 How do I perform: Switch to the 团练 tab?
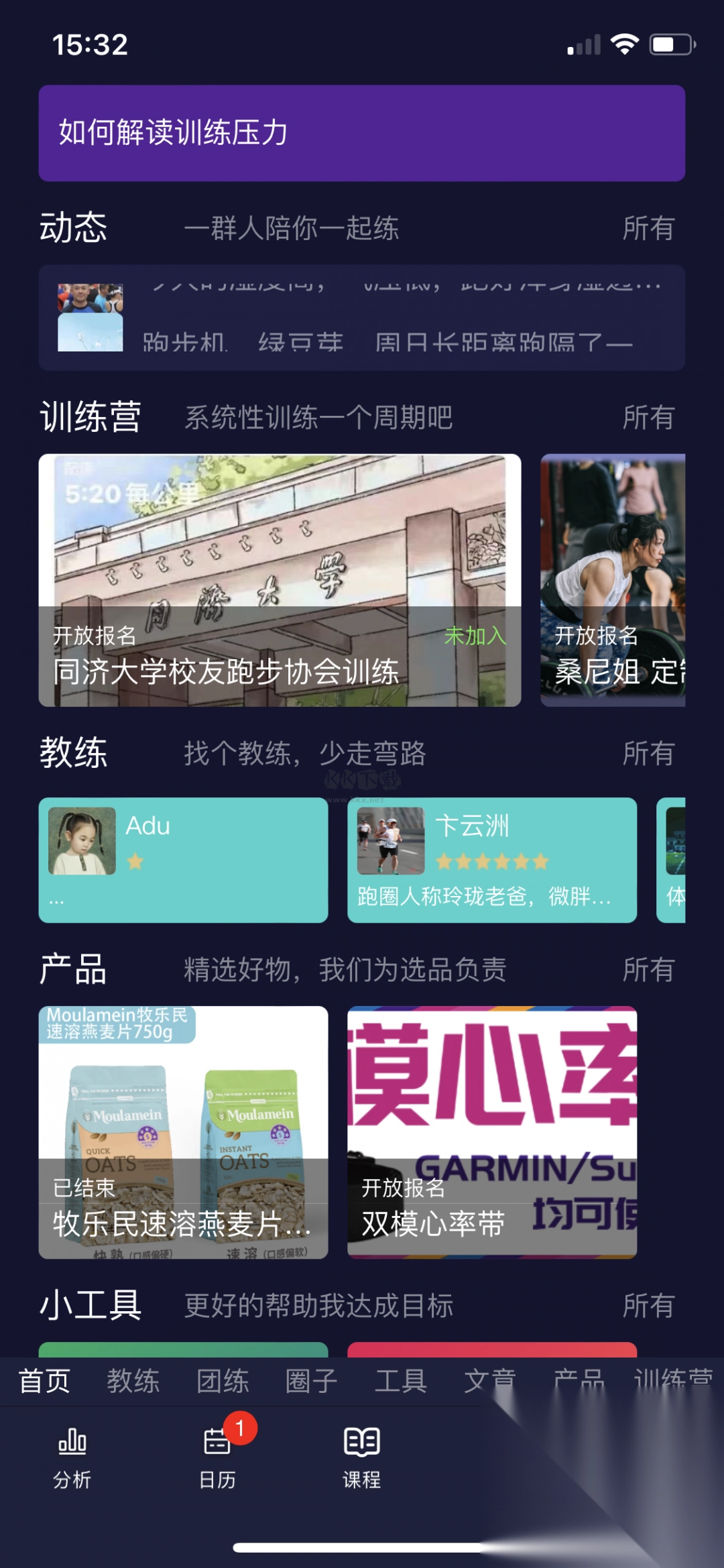click(x=223, y=1381)
